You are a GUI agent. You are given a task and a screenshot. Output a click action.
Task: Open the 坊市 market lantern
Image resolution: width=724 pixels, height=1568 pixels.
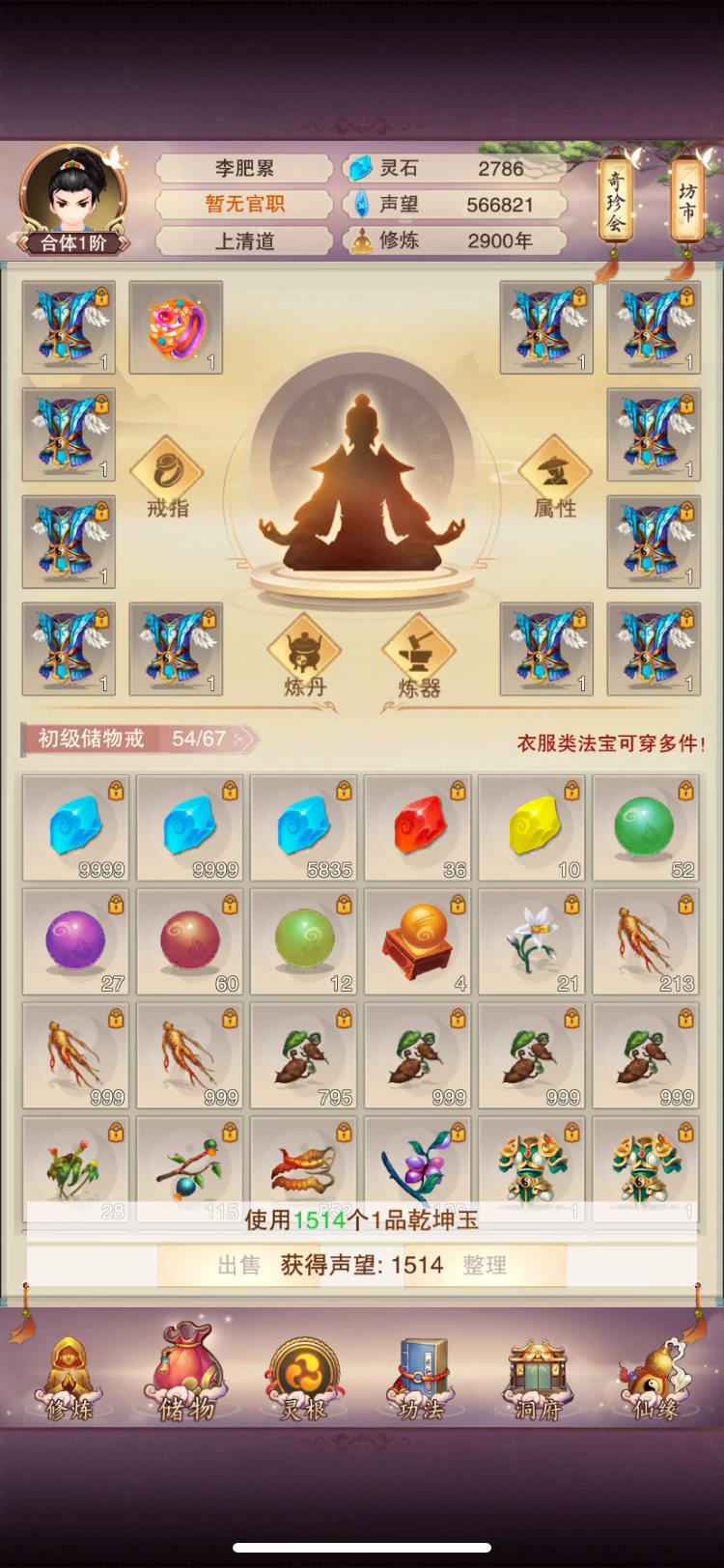(x=686, y=205)
